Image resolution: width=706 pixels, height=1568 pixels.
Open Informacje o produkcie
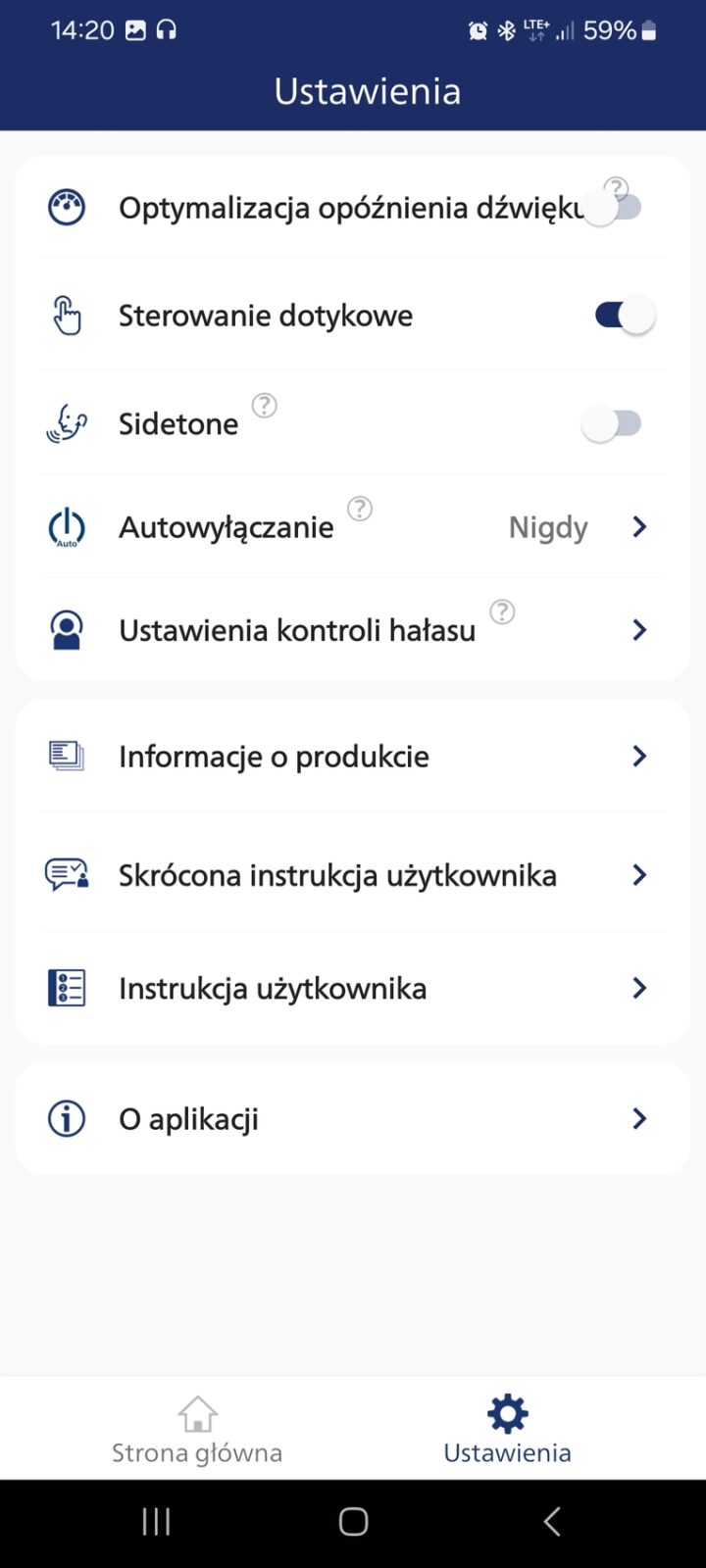point(353,757)
